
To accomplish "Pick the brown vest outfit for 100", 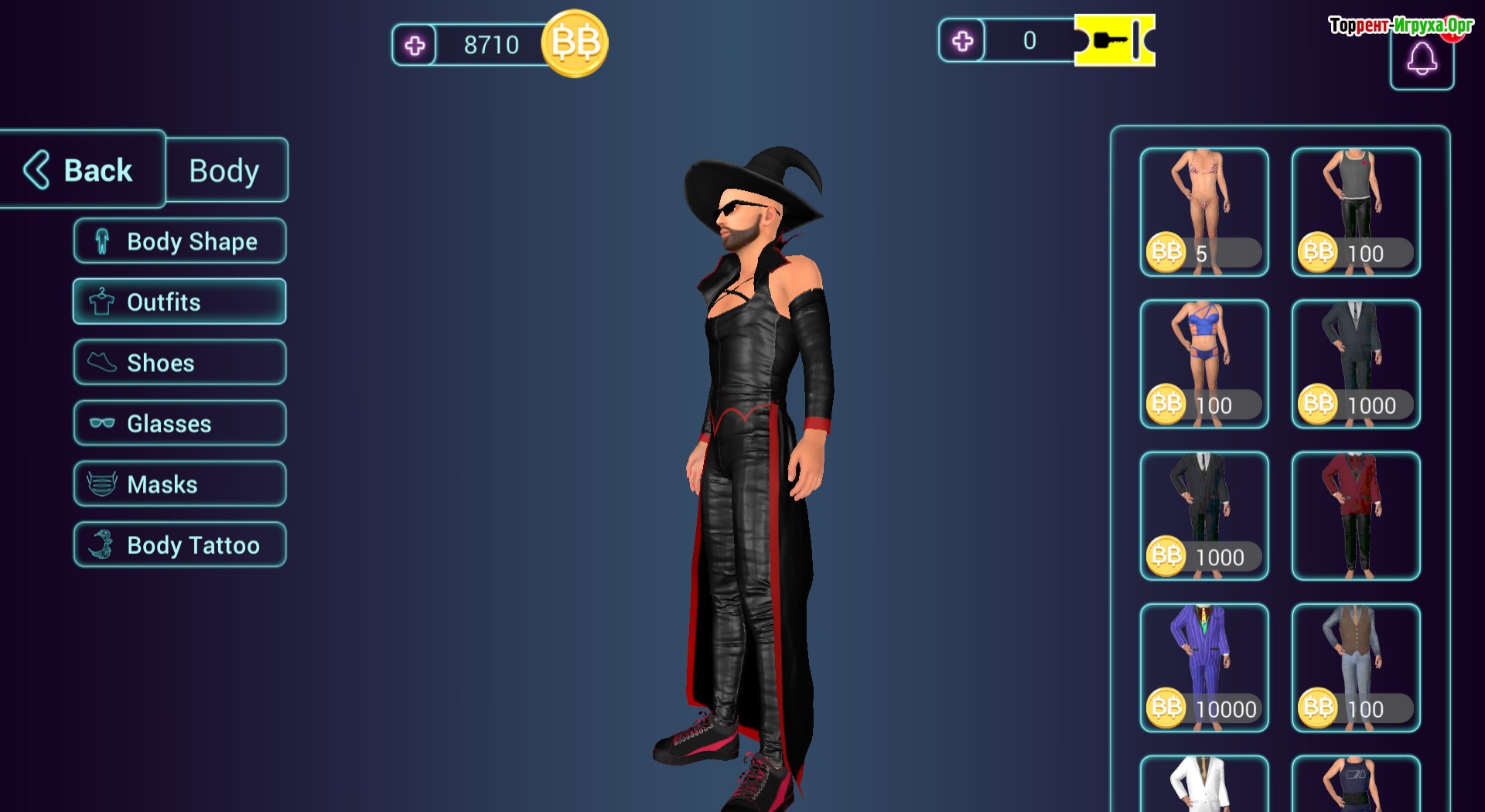I will pyautogui.click(x=1355, y=666).
